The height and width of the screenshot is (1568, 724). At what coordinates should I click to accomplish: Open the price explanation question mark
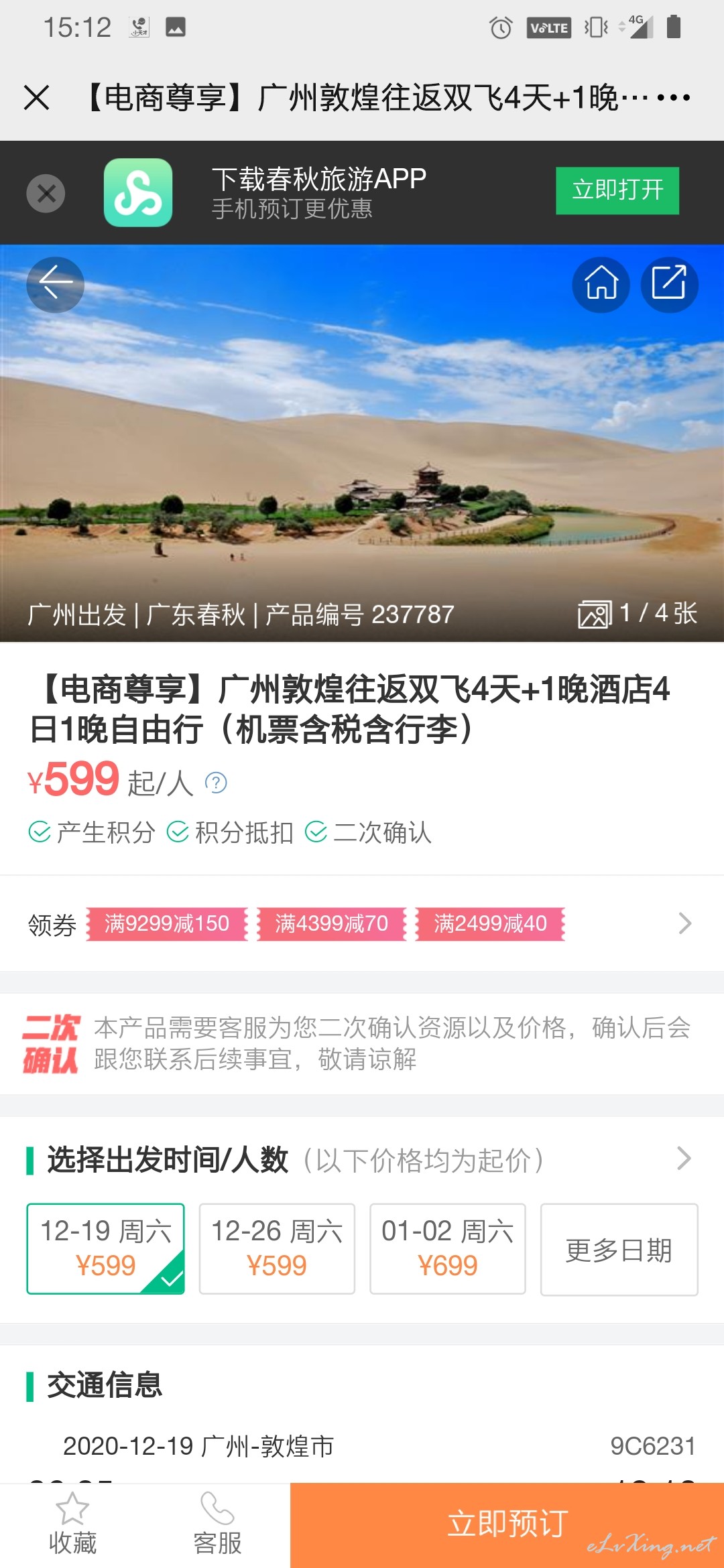216,783
